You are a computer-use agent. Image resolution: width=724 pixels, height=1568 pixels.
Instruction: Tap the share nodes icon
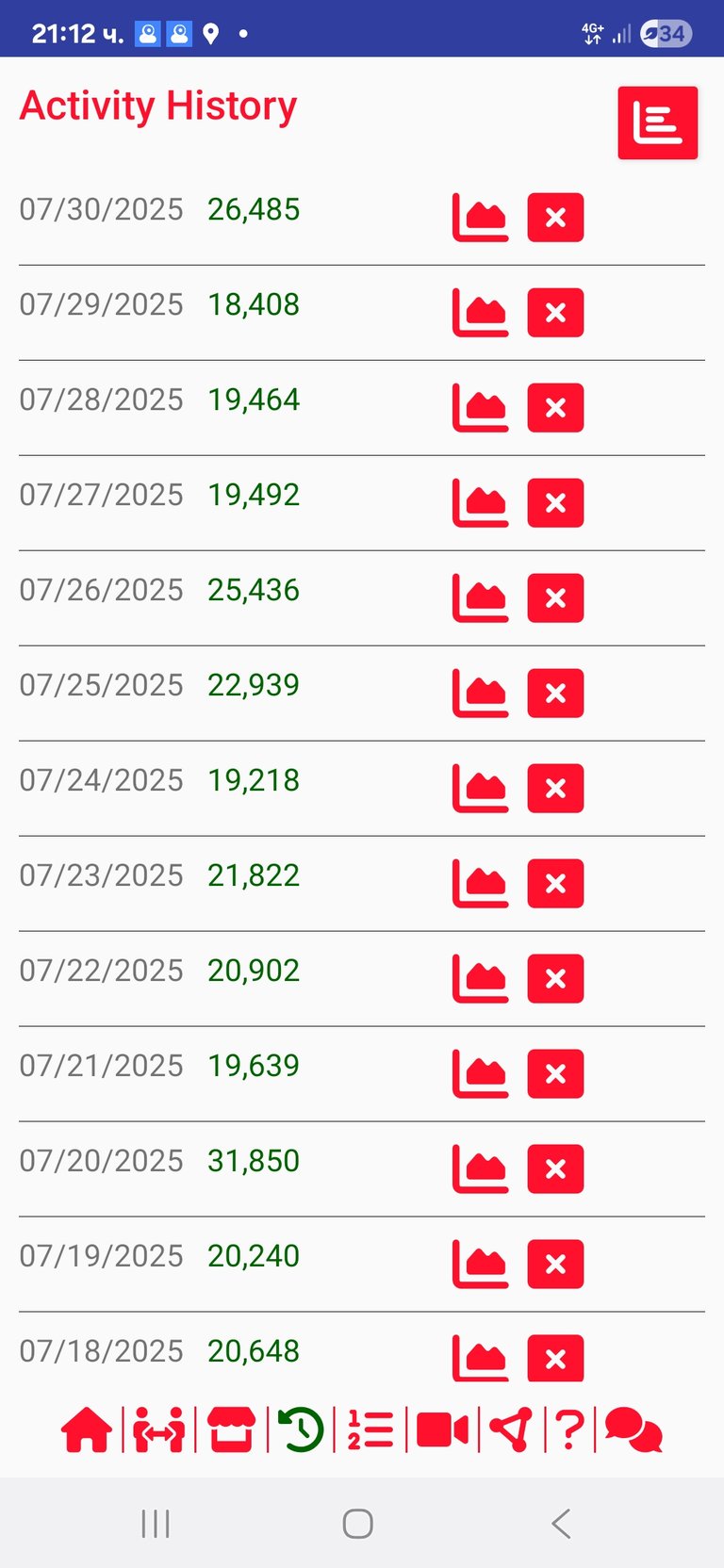(511, 1429)
